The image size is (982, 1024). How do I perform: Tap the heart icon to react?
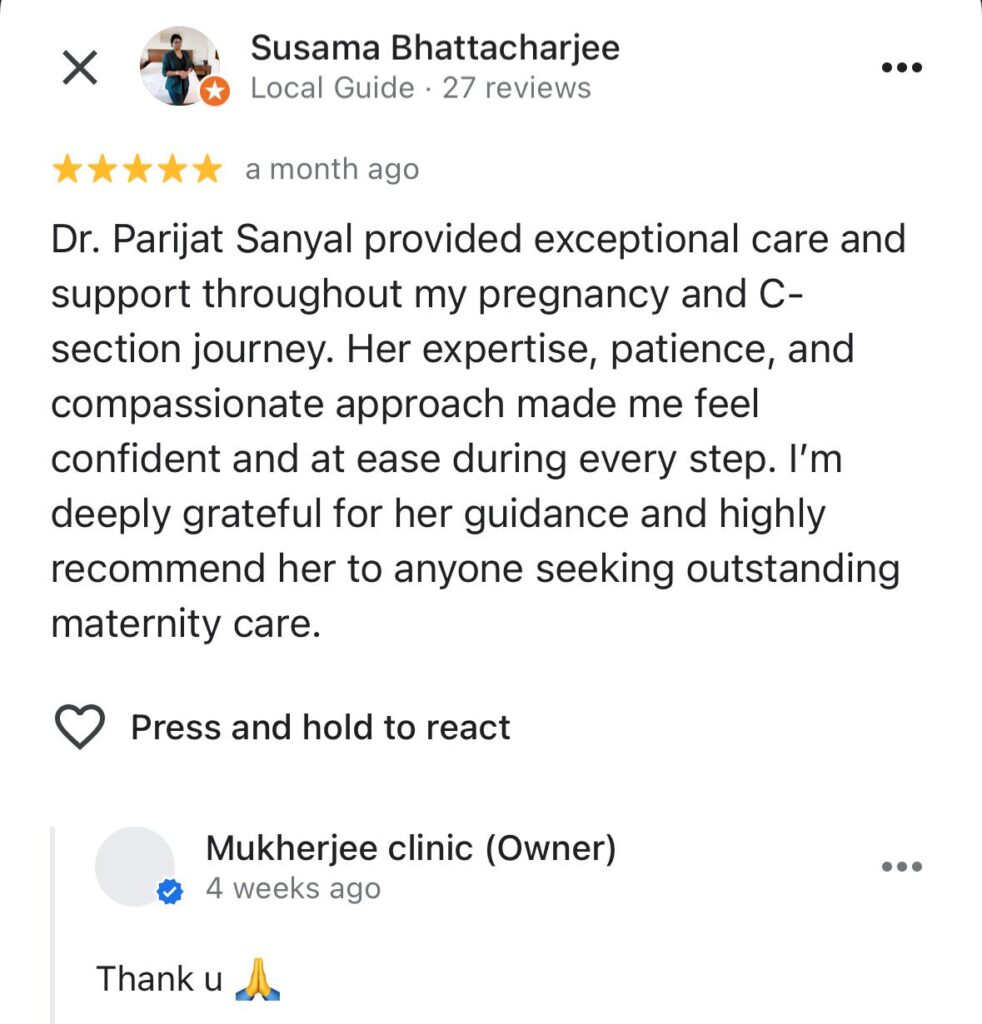79,727
